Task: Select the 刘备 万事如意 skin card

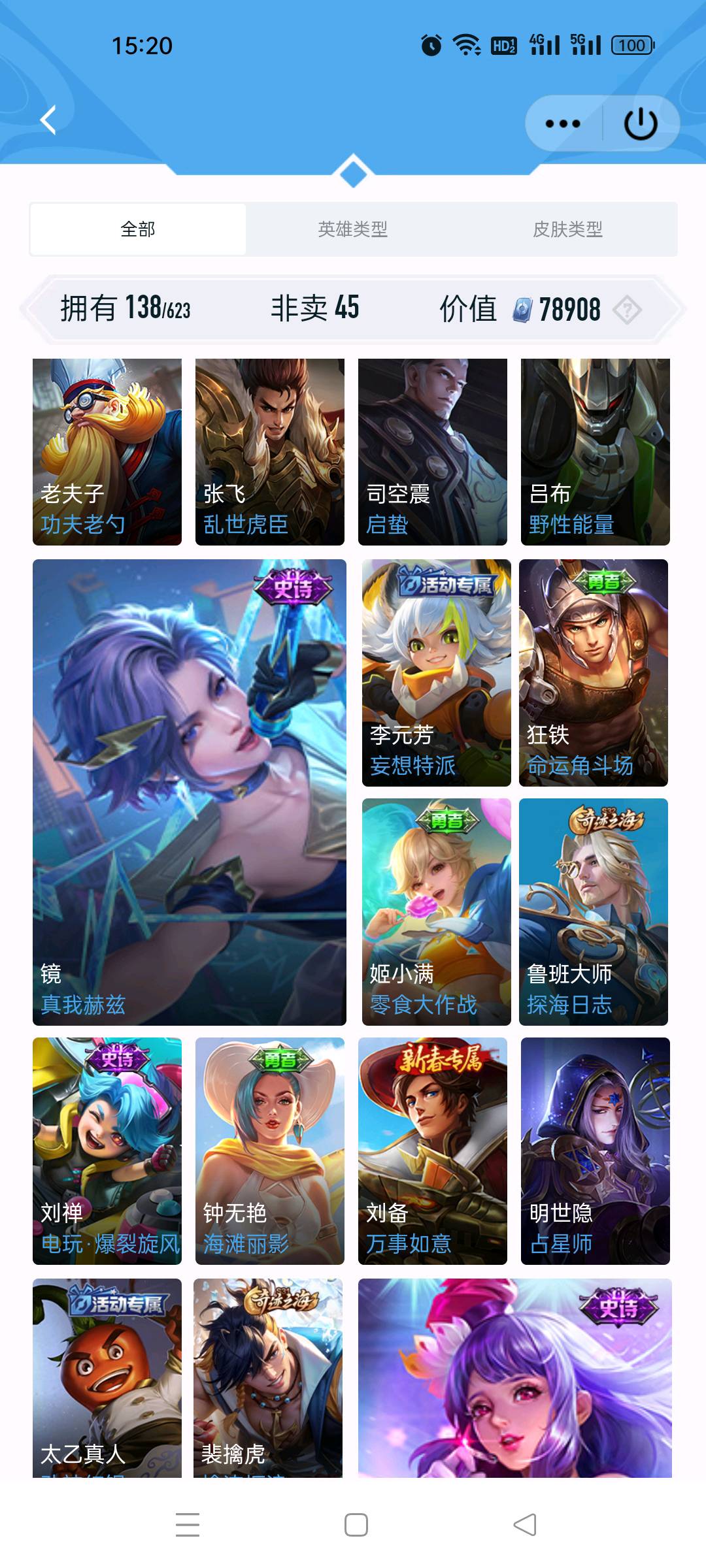Action: [x=432, y=1151]
